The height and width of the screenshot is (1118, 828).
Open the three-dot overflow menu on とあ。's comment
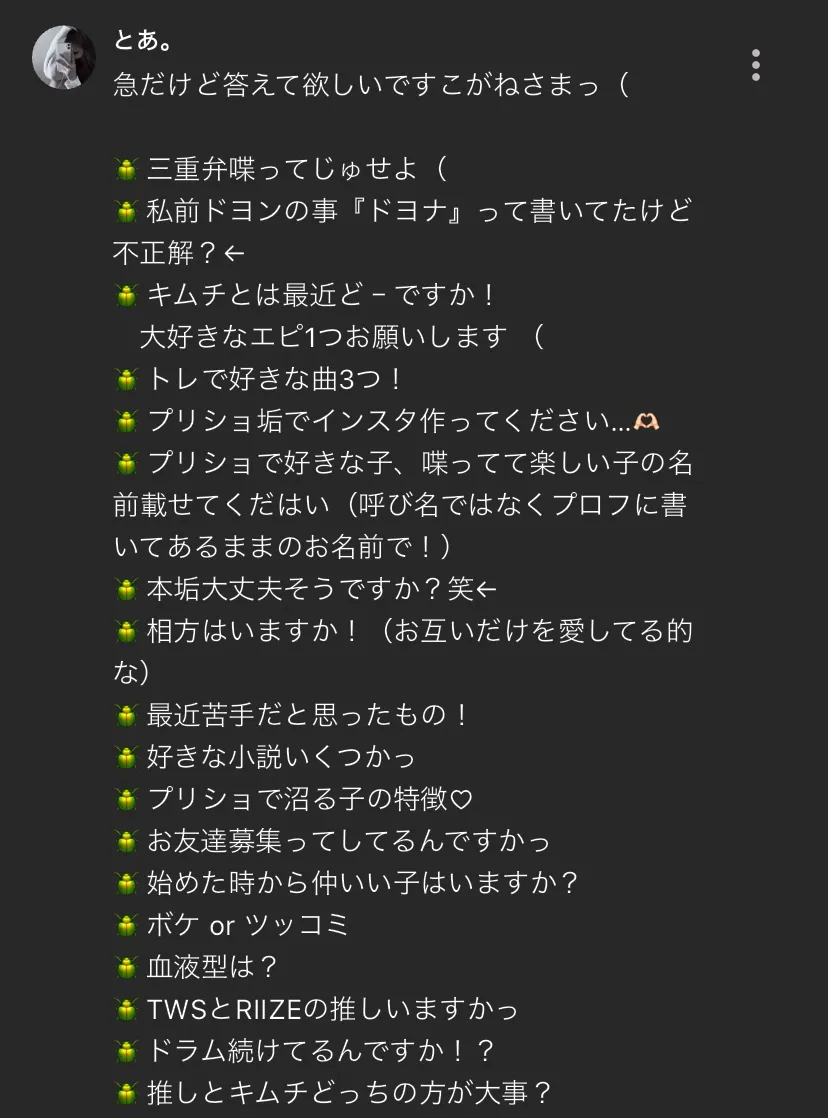coord(756,65)
